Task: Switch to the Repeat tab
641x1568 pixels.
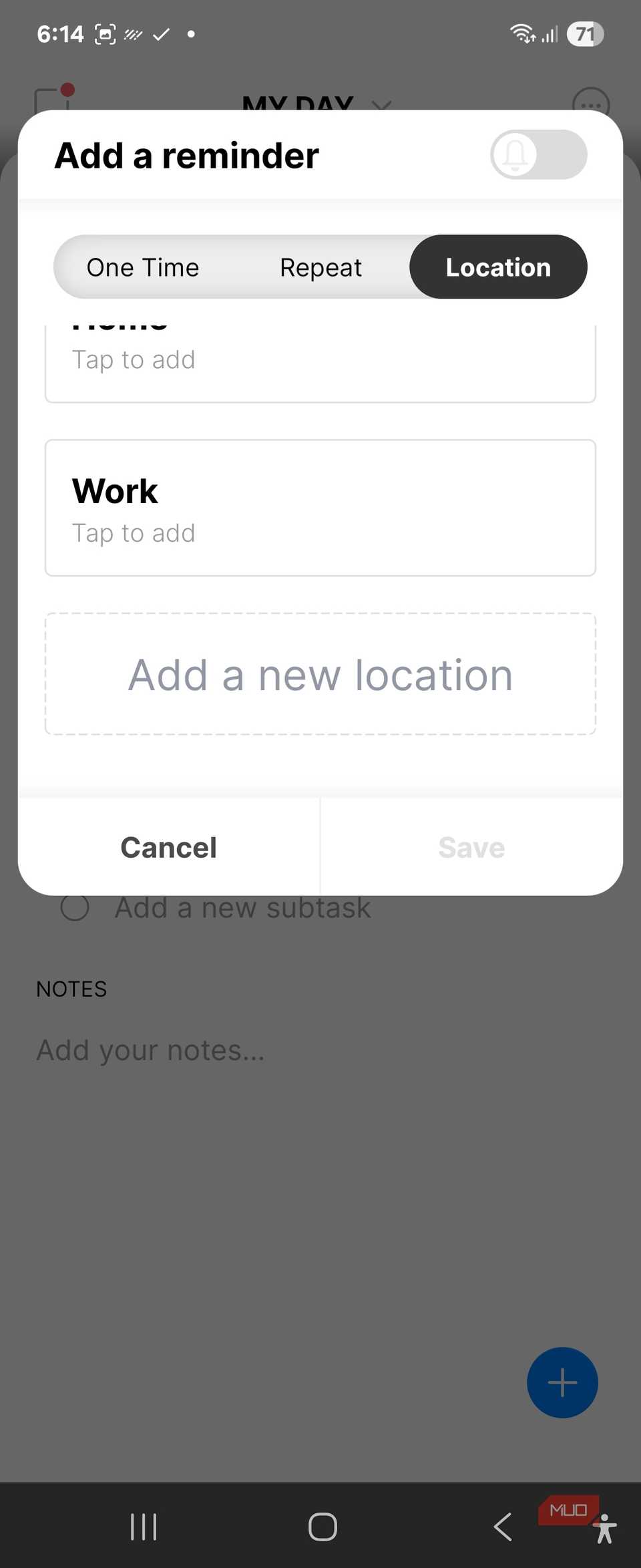Action: point(320,267)
